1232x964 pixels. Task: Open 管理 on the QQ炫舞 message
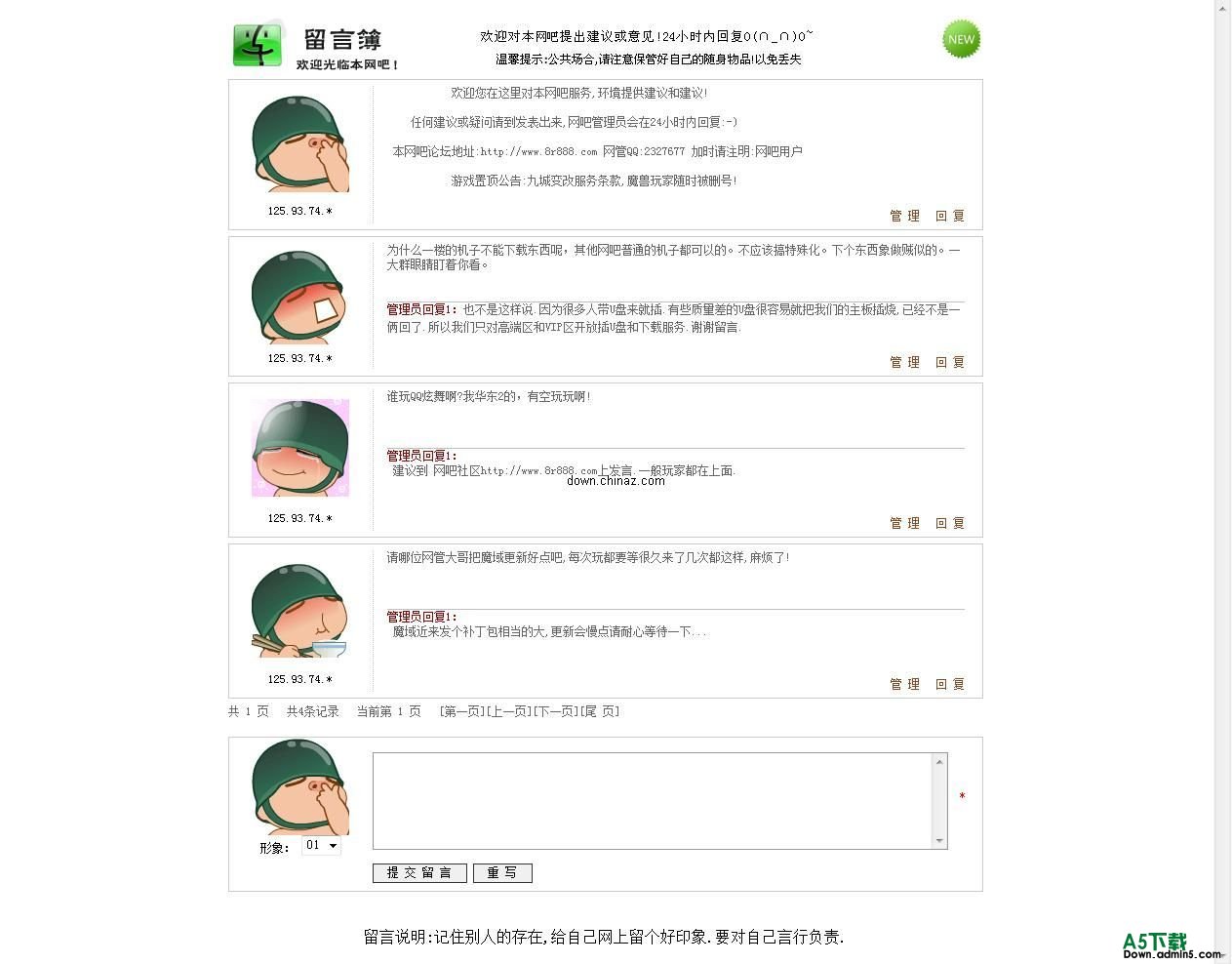[x=904, y=523]
